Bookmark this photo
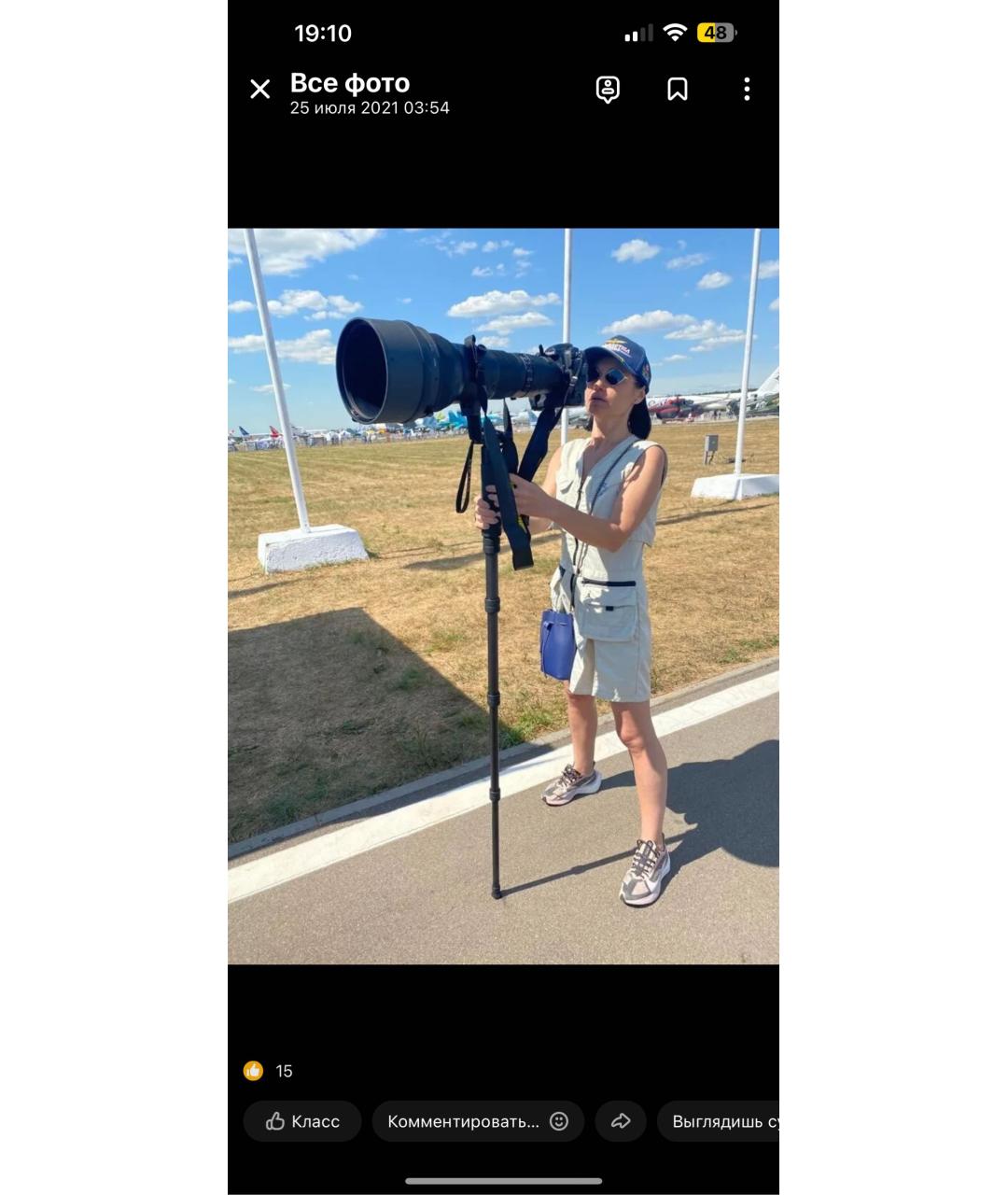This screenshot has width=1008, height=1195. (x=678, y=90)
